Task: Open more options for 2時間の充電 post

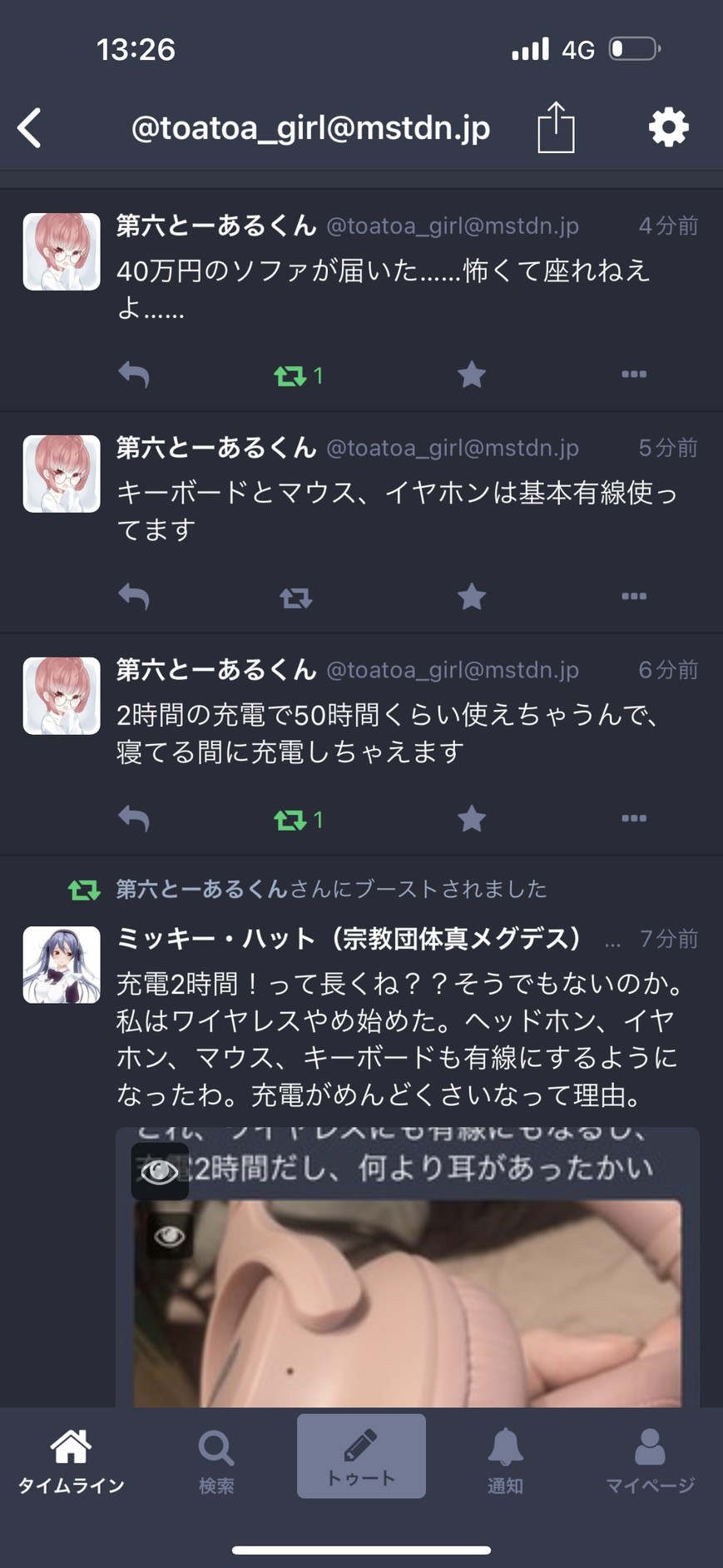Action: point(634,819)
